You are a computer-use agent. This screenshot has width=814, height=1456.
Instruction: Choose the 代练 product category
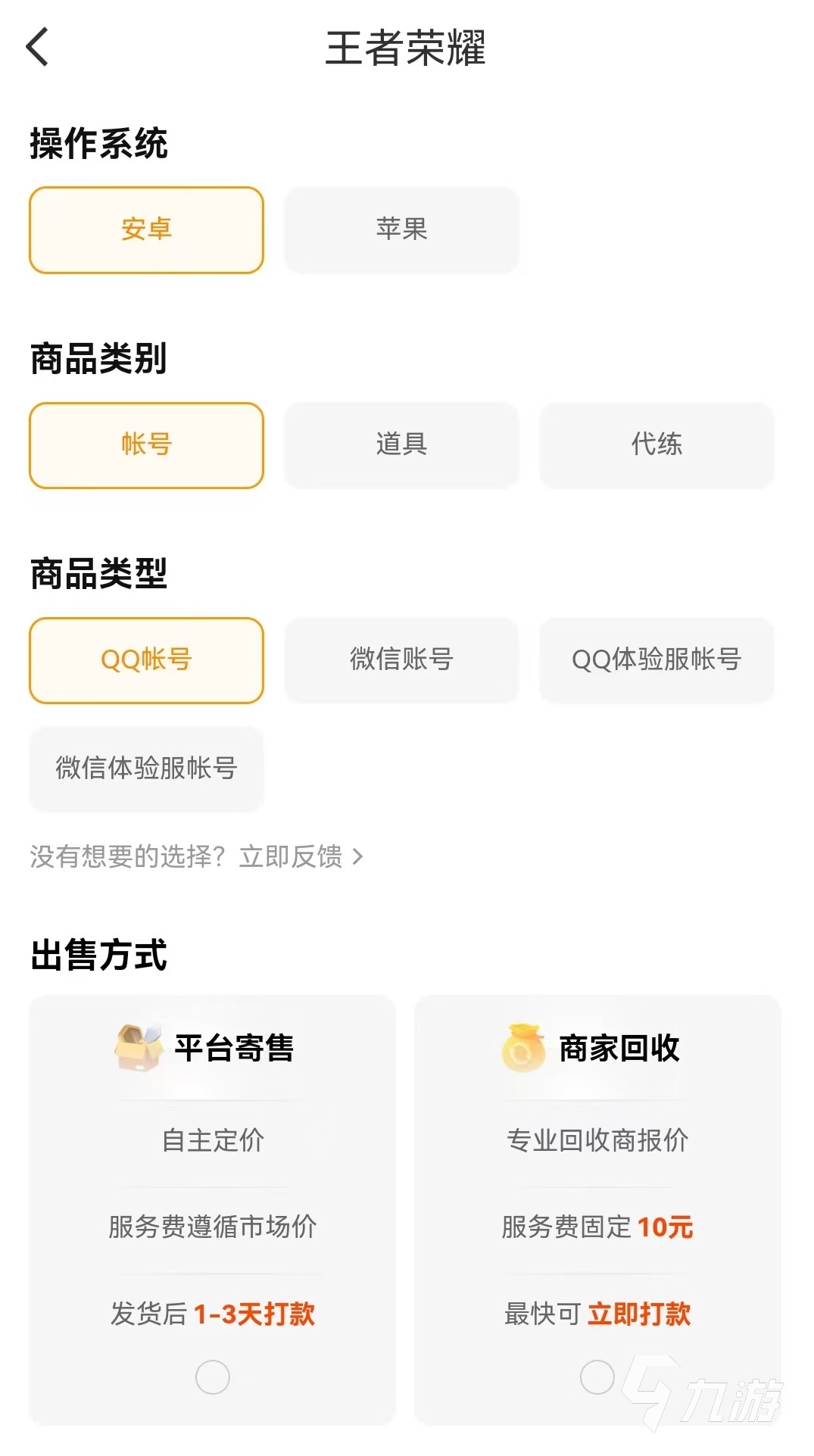(657, 445)
